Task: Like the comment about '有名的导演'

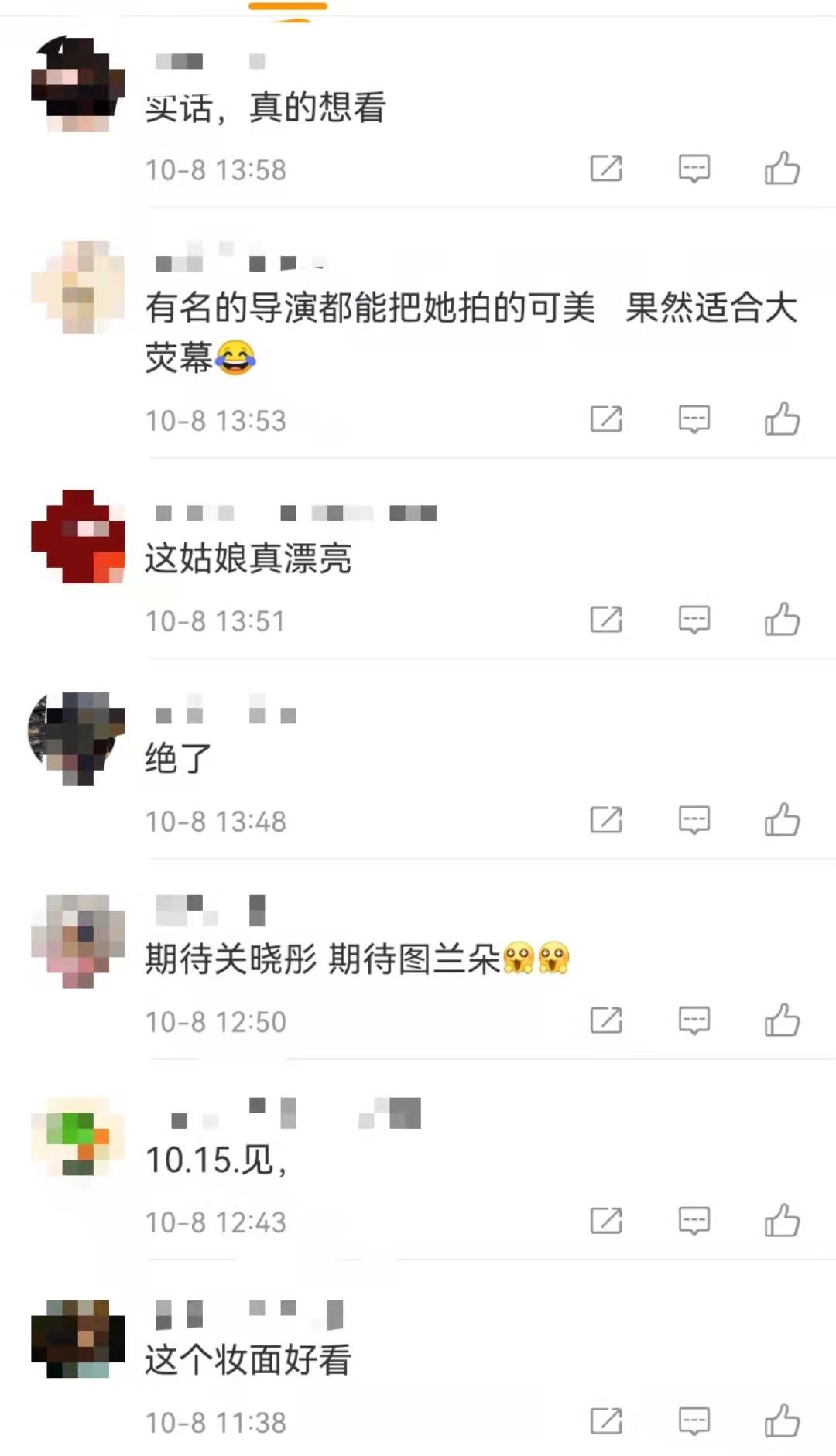Action: coord(782,419)
